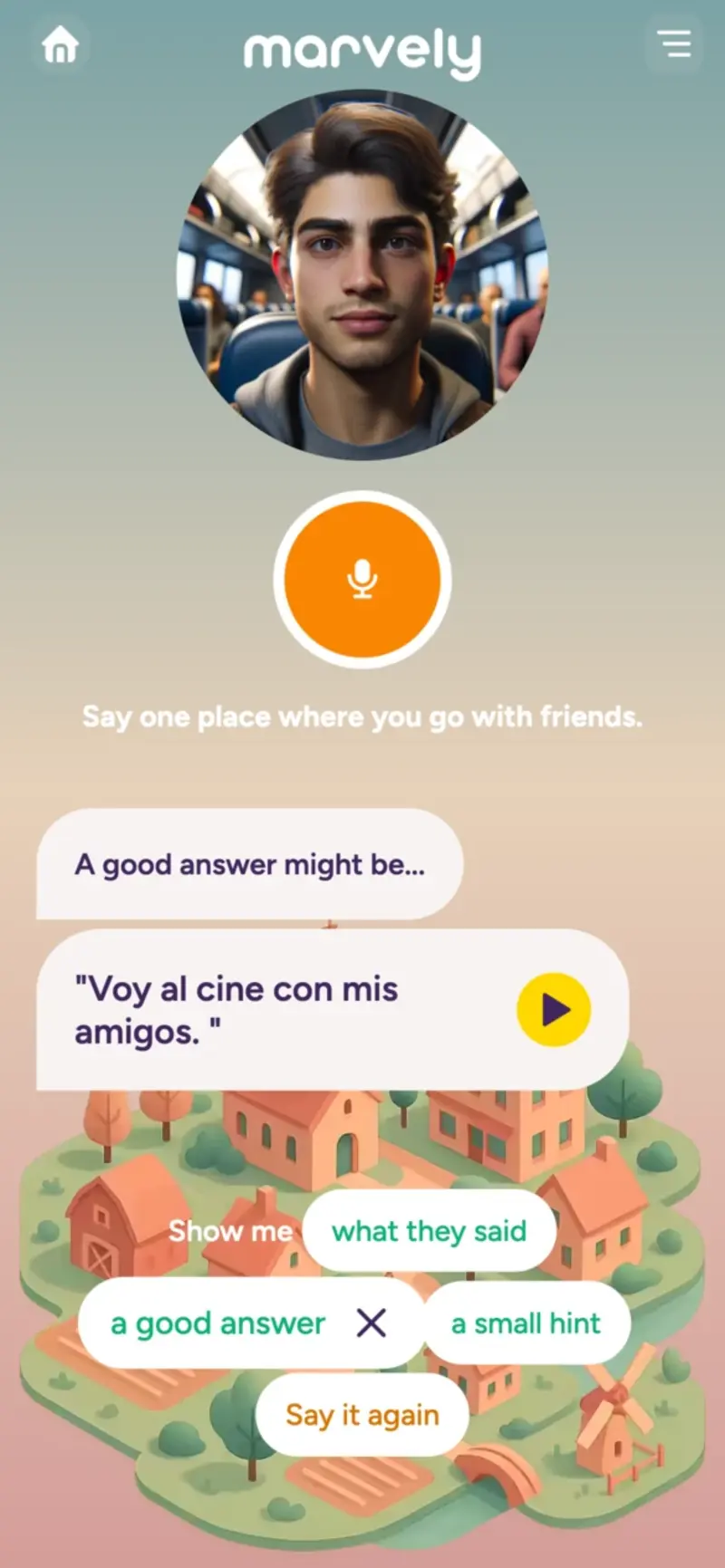Show me 'what they said'
Screen dimensions: 725x1568
pos(430,1230)
